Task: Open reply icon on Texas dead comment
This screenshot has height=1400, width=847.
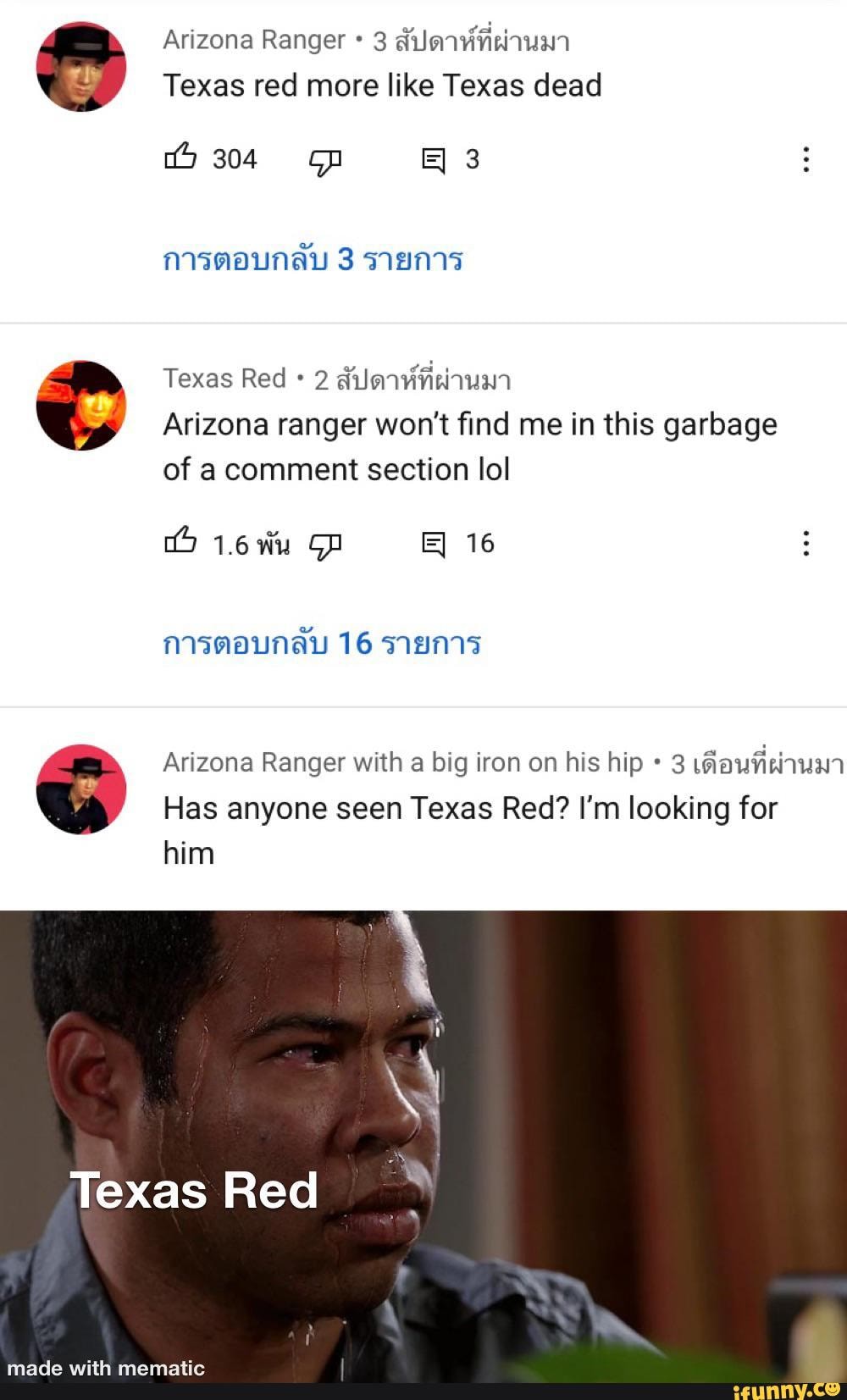Action: [x=434, y=159]
